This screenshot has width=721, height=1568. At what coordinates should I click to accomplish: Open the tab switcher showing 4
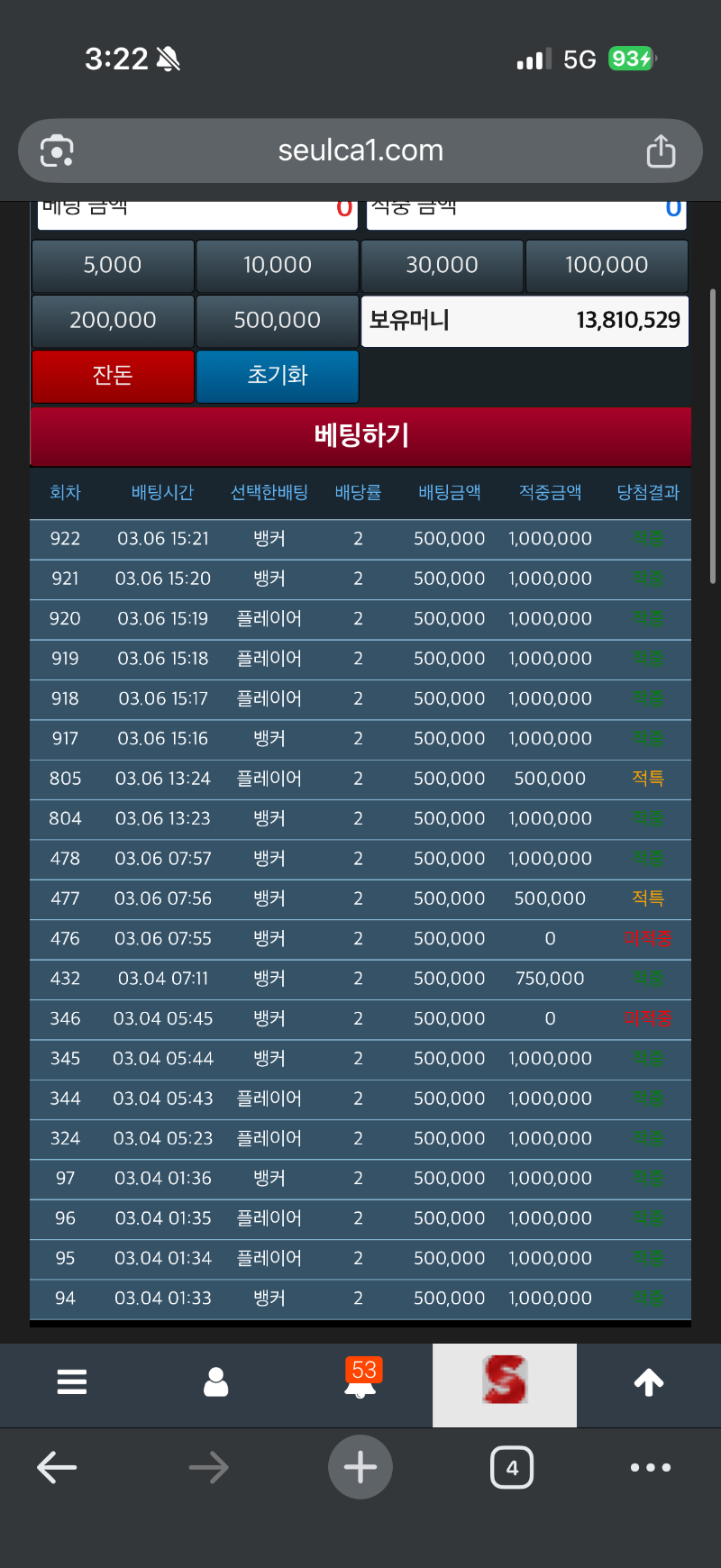(x=512, y=1467)
